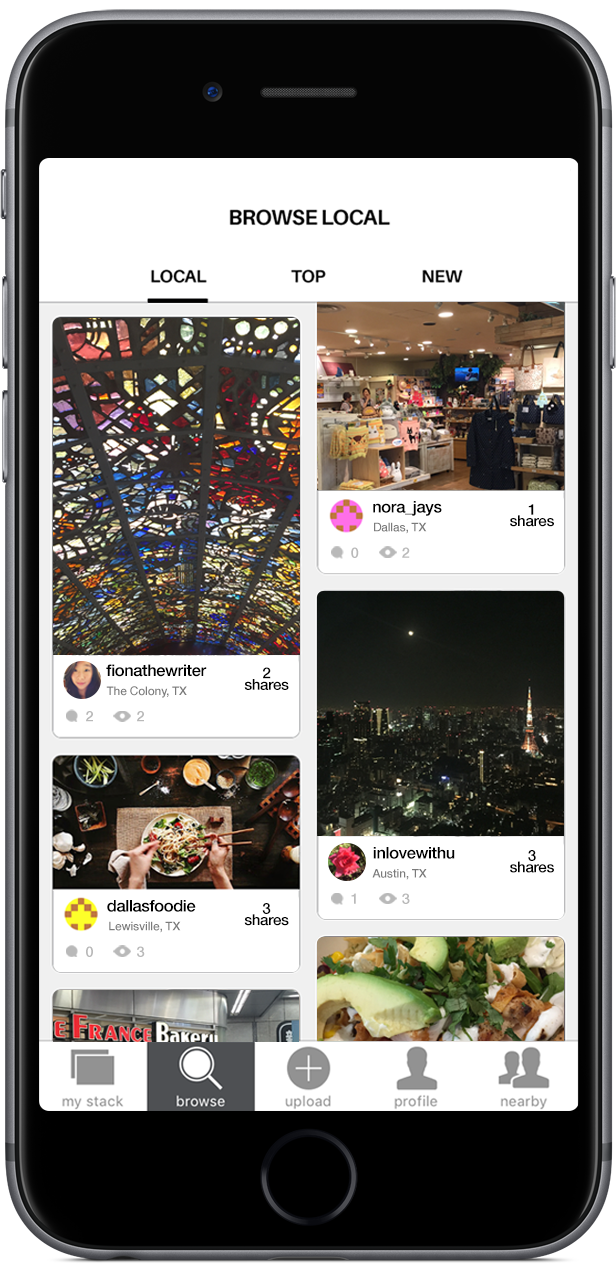Open the avocado salad photo
This screenshot has height=1264, width=616.
[441, 989]
